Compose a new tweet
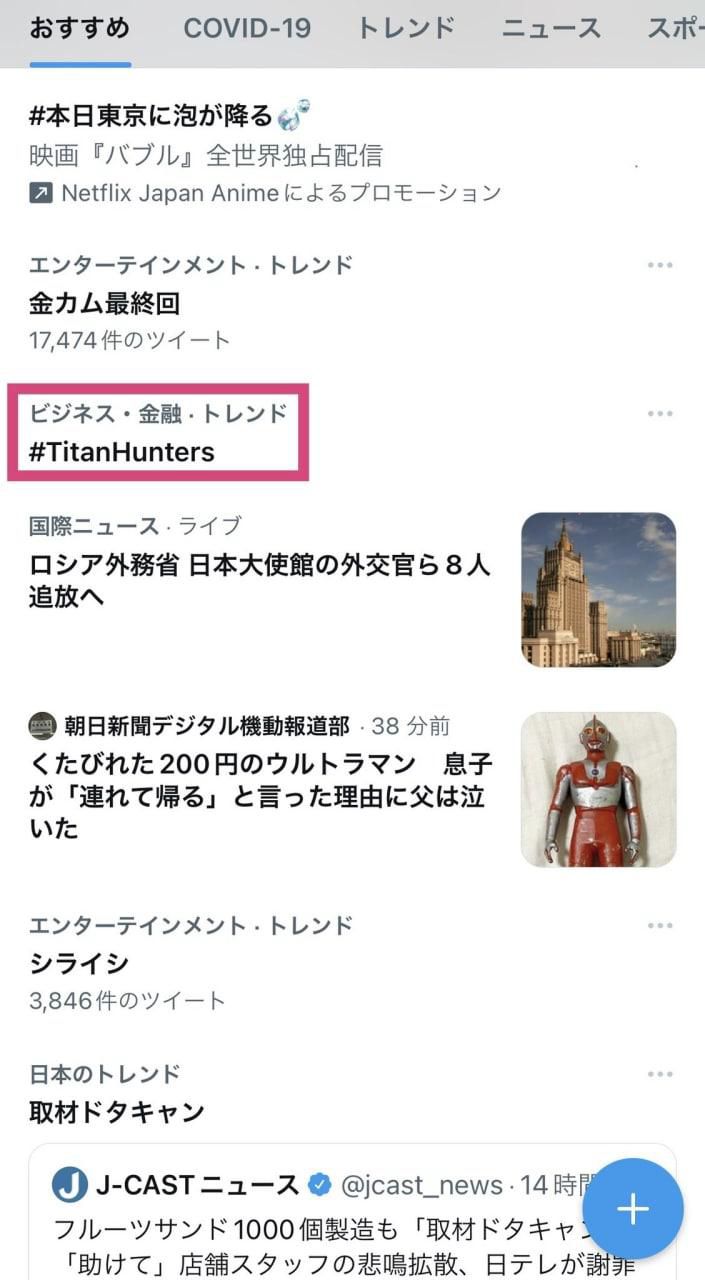Image resolution: width=705 pixels, height=1280 pixels. (x=633, y=1209)
